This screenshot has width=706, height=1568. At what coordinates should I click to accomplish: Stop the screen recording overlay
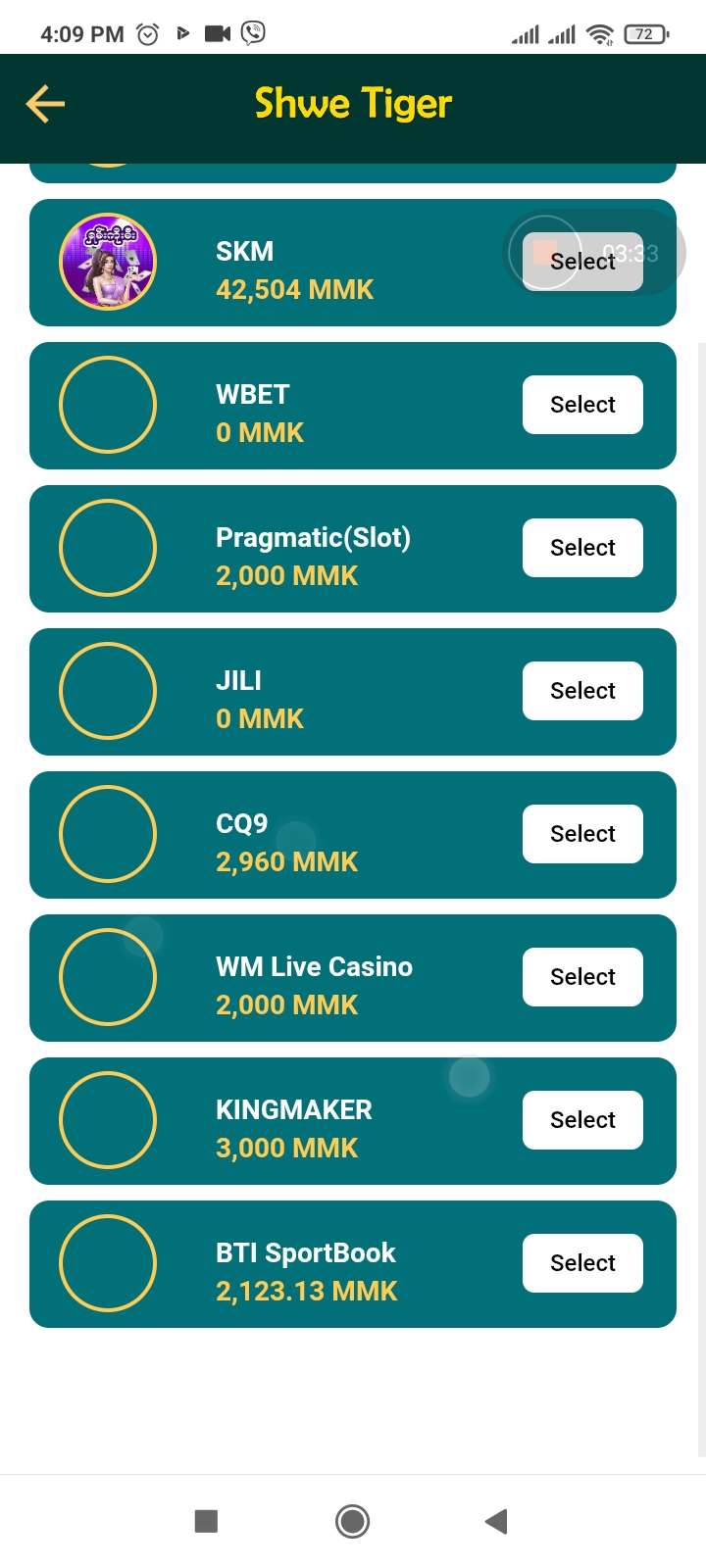tap(545, 253)
